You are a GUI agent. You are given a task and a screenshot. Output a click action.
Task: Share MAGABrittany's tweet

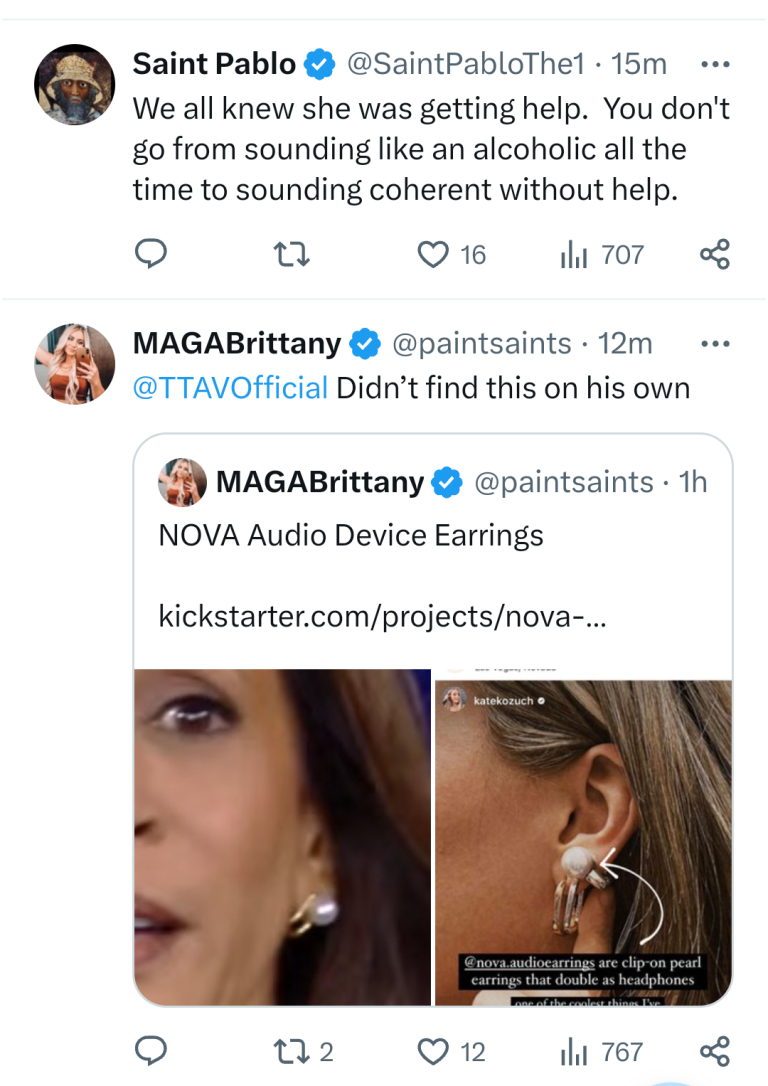(714, 1051)
